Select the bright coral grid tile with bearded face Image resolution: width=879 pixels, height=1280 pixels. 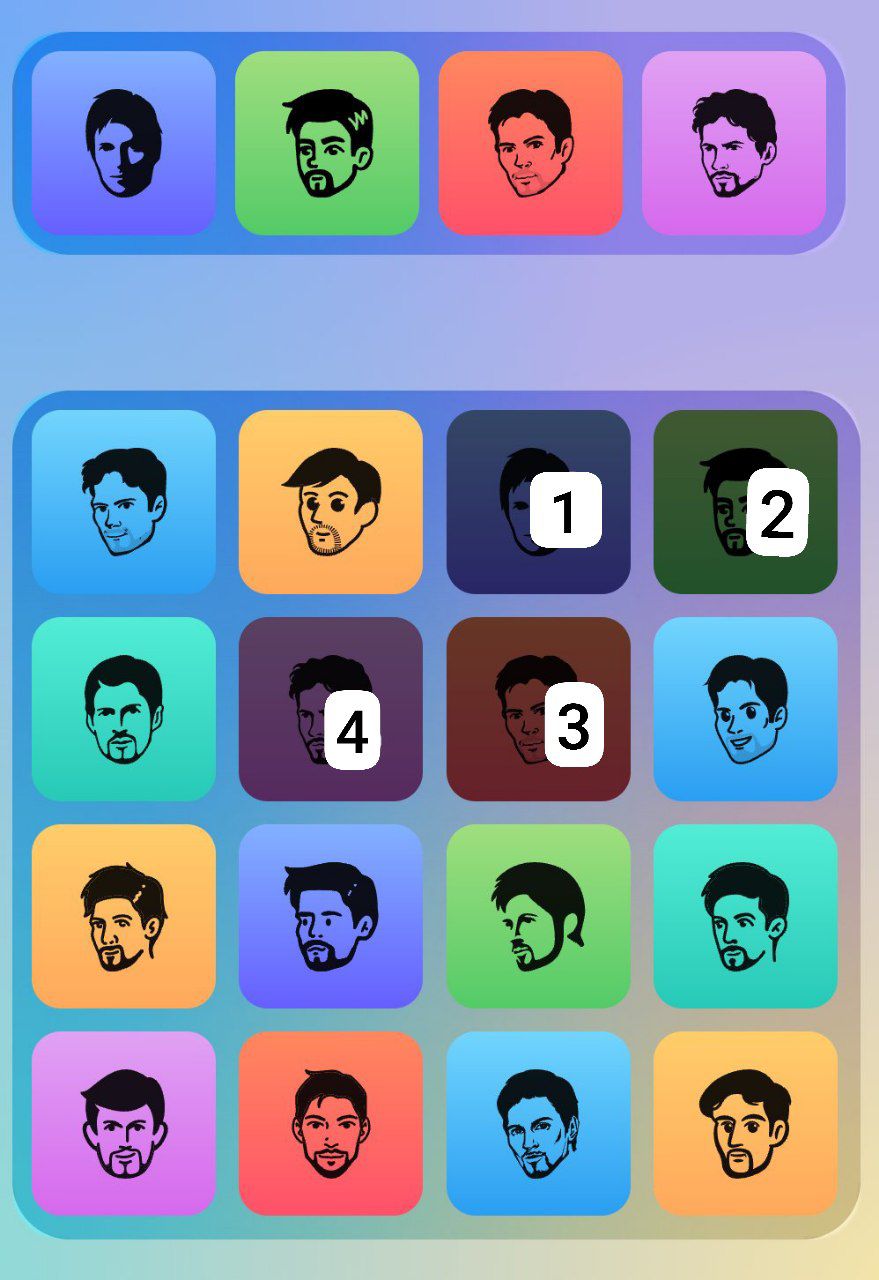(x=331, y=1123)
